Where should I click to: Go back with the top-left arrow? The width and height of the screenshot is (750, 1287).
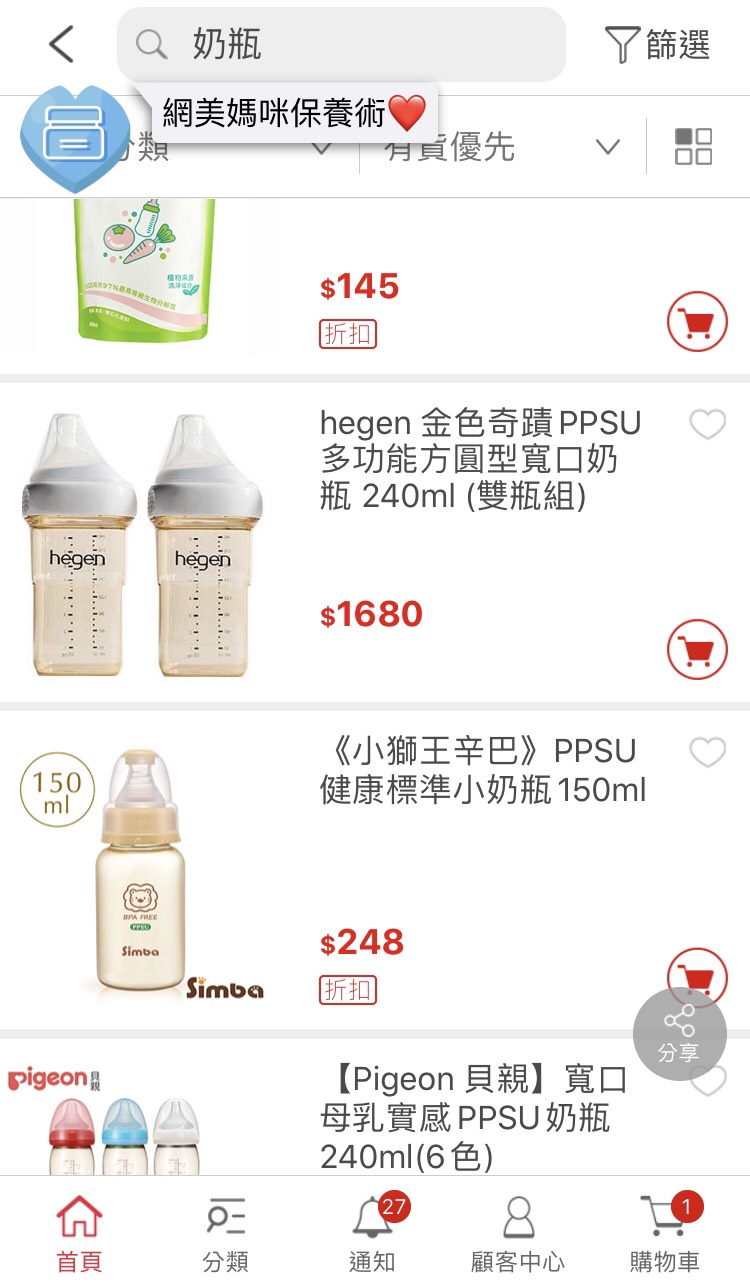click(x=62, y=45)
